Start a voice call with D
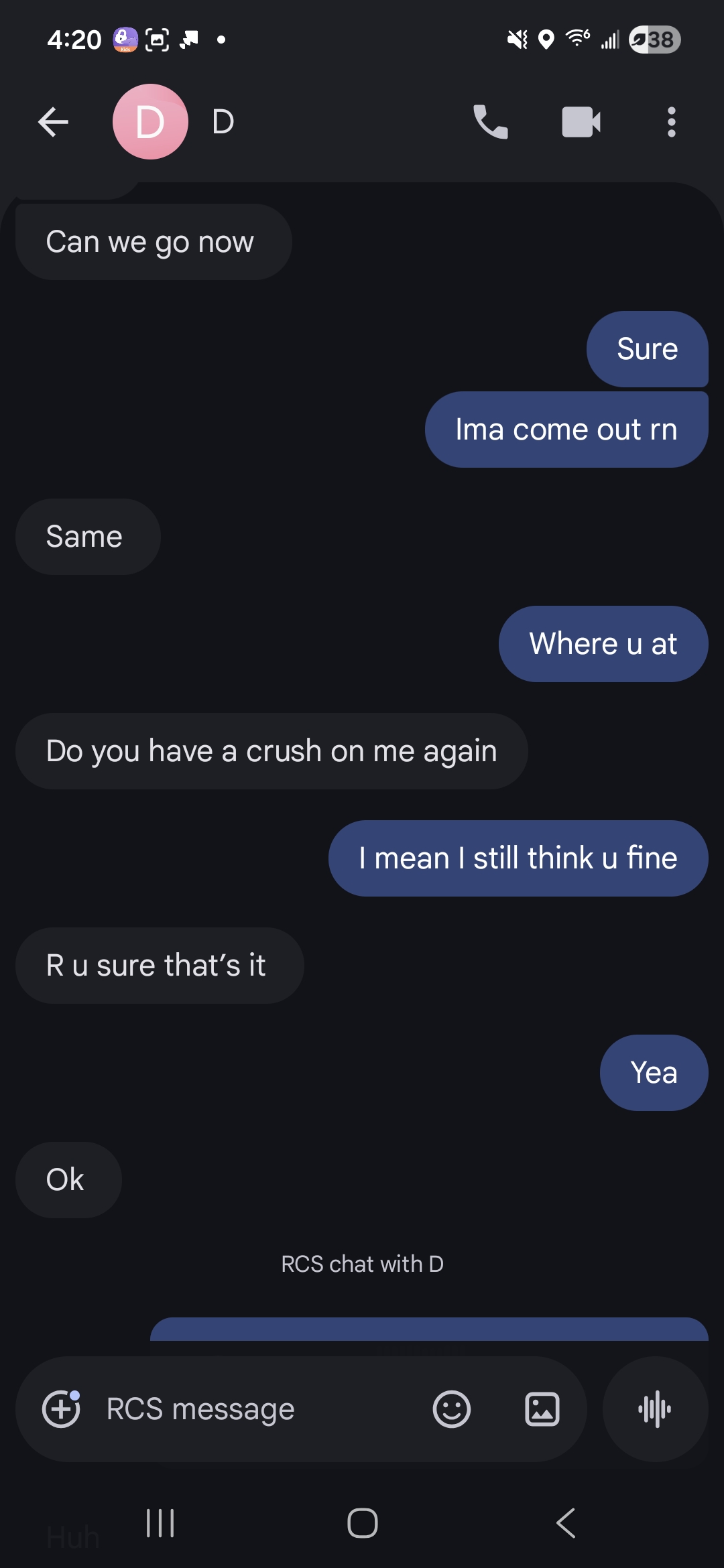Image resolution: width=724 pixels, height=1568 pixels. [491, 122]
